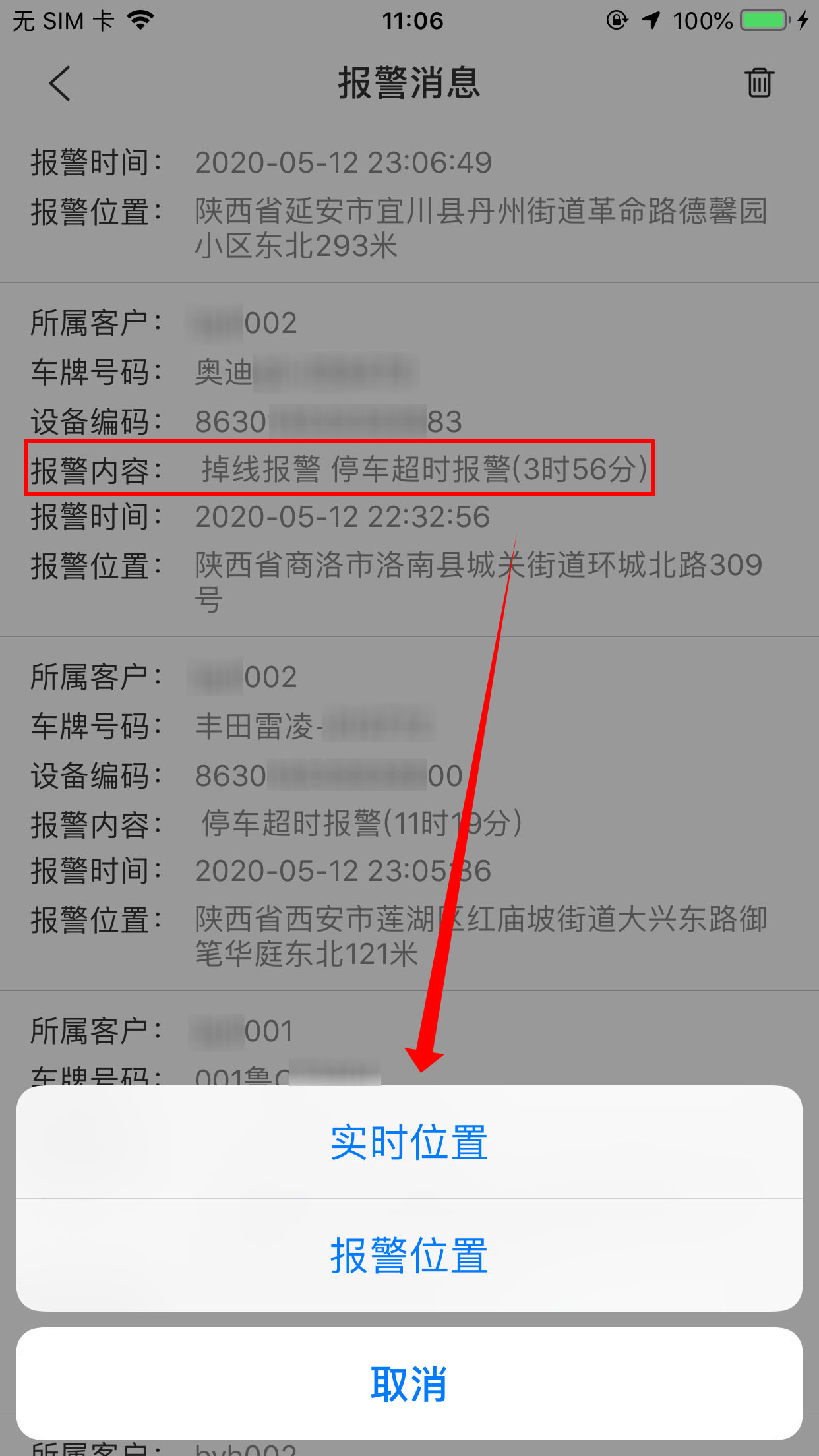
Task: Select 报警位置 option
Action: [409, 1256]
